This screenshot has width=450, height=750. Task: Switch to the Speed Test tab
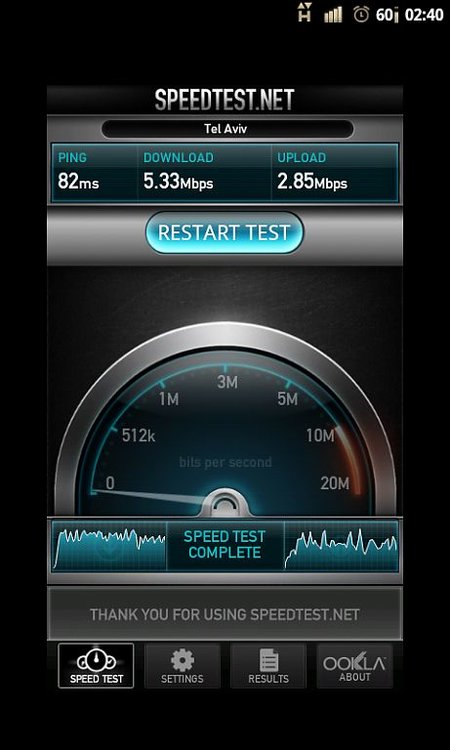(x=96, y=666)
